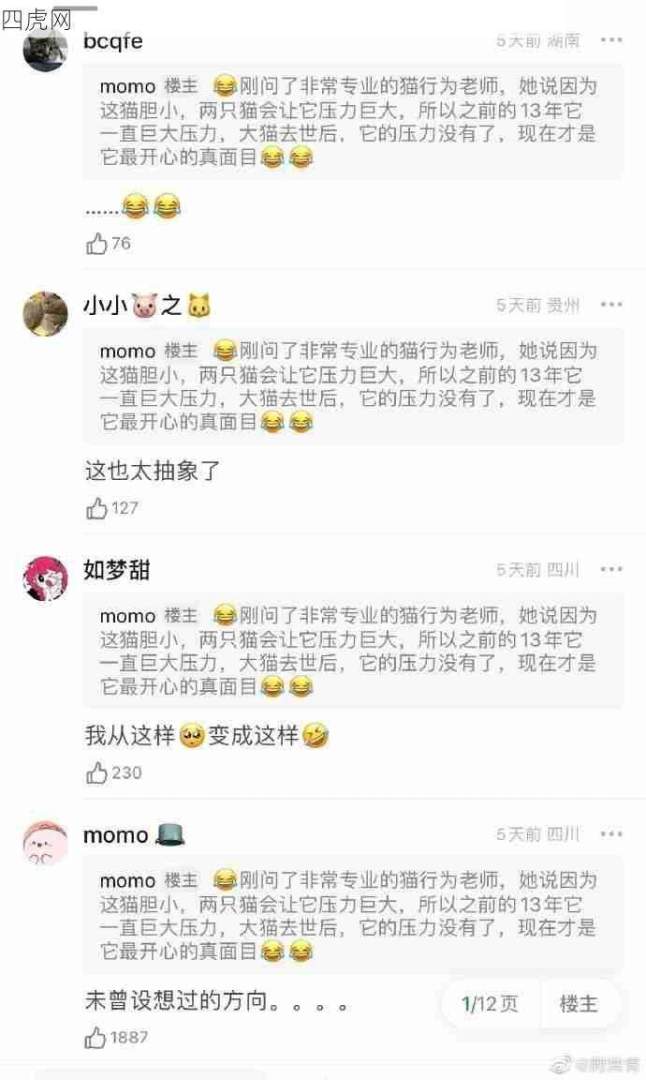646x1080 pixels.
Task: Like bcqfe's comment with 76 likes
Action: coord(97,243)
